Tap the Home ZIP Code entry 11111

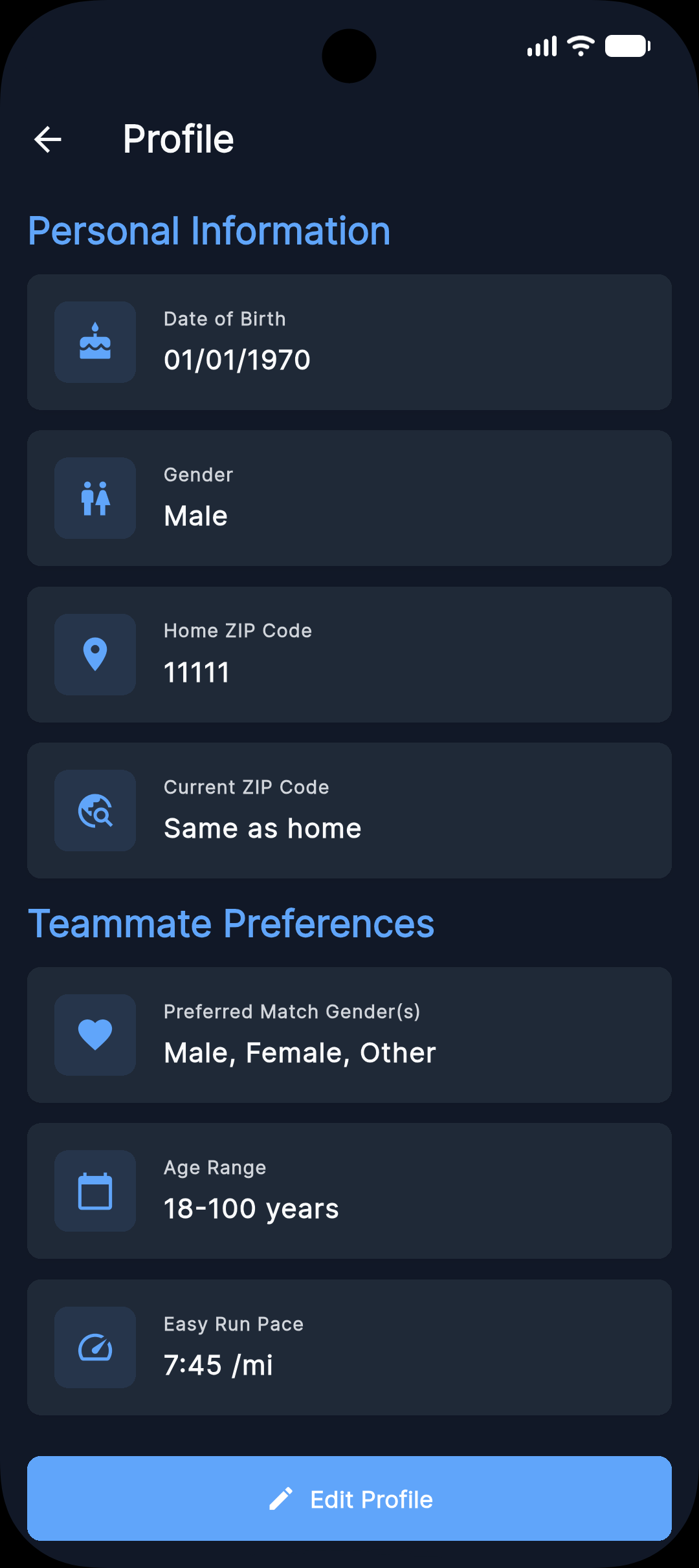coord(349,654)
